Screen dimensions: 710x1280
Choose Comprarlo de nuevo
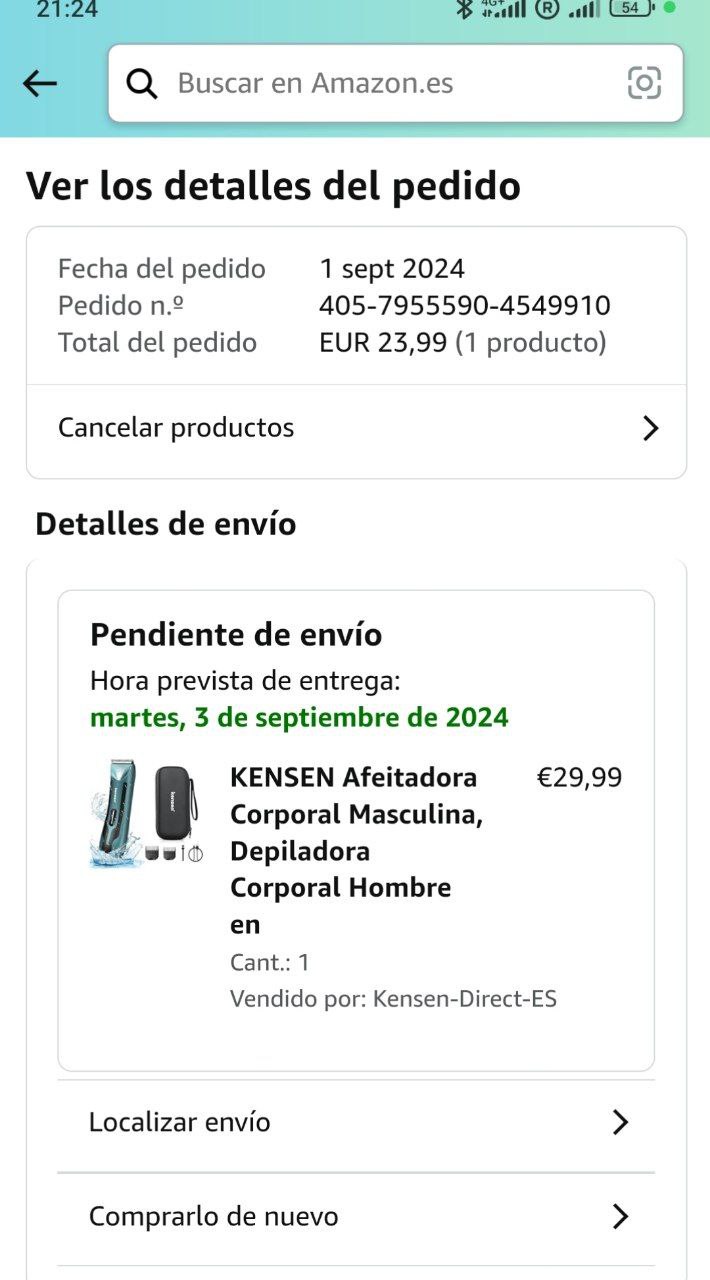pyautogui.click(x=356, y=1216)
